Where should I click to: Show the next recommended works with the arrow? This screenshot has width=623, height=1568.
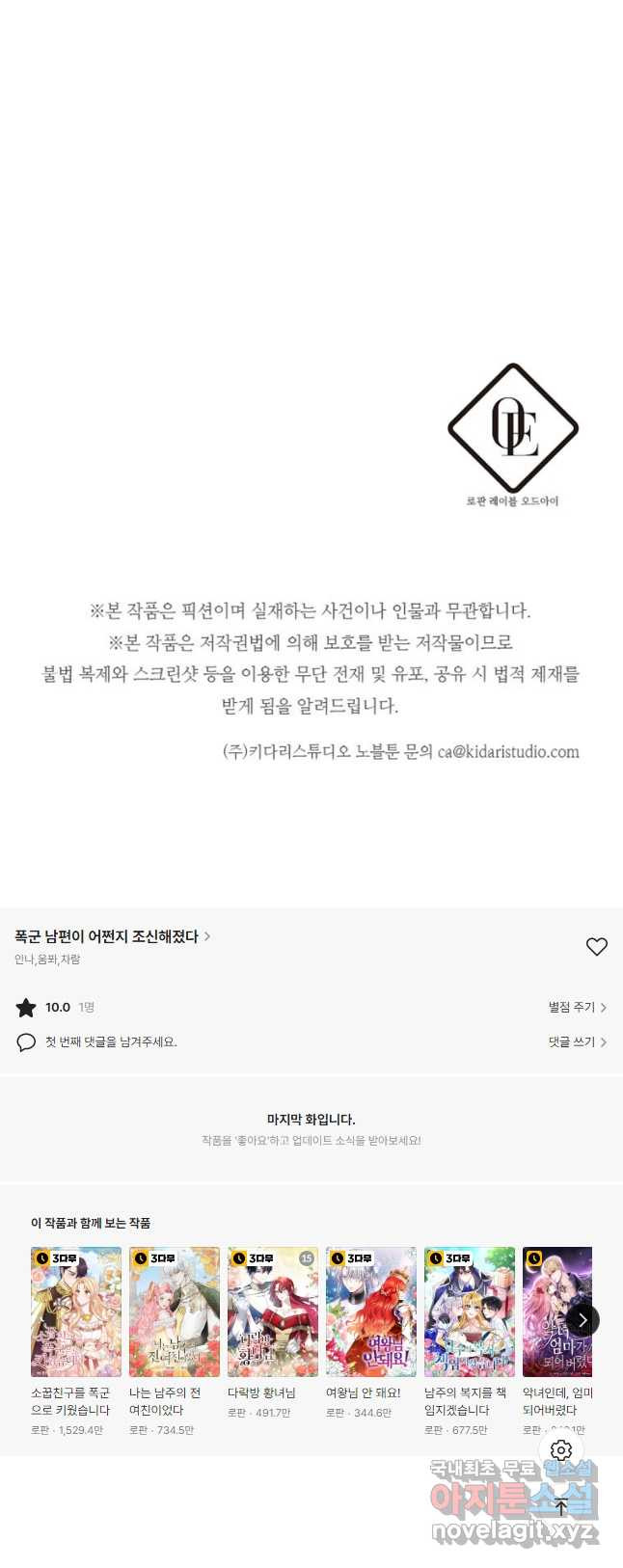(582, 1320)
